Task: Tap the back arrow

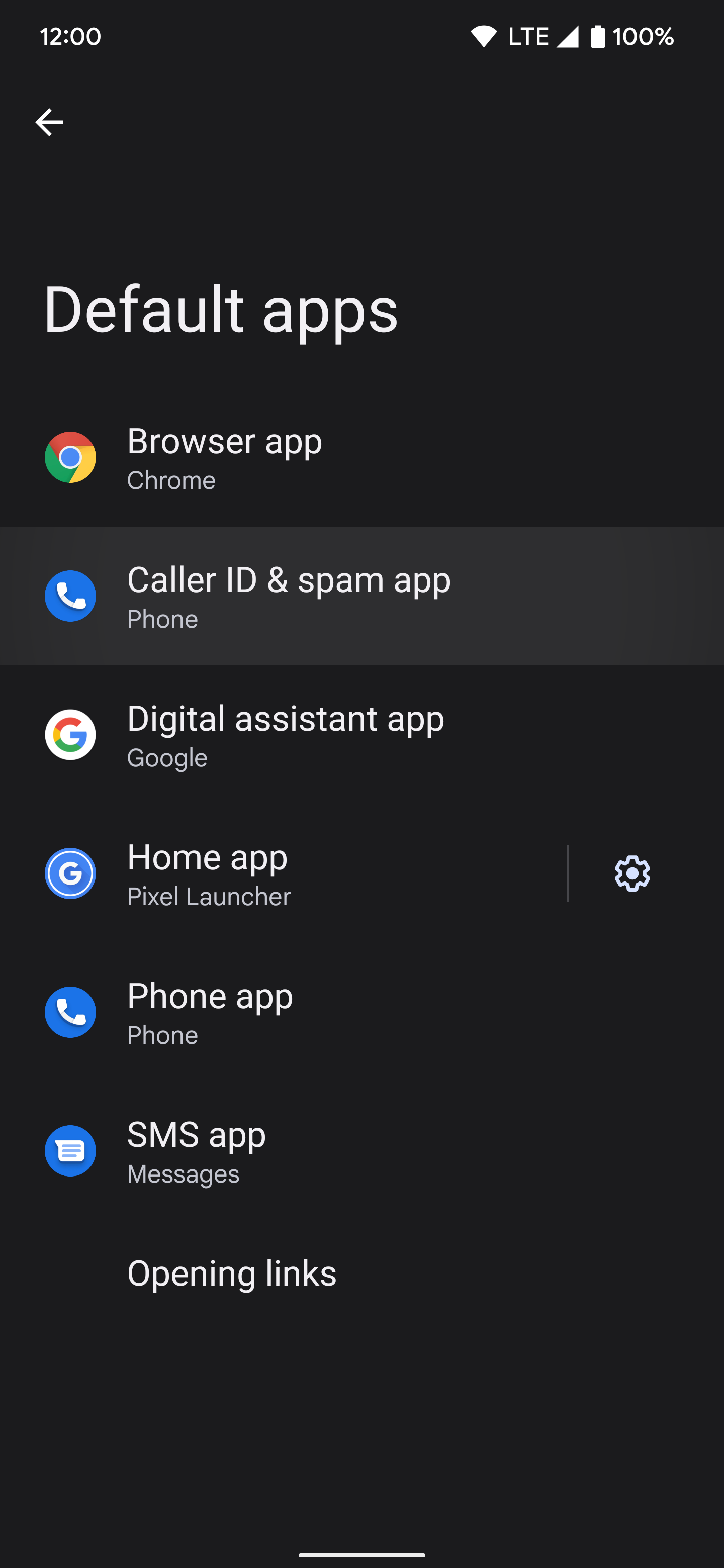Action: pos(49,121)
